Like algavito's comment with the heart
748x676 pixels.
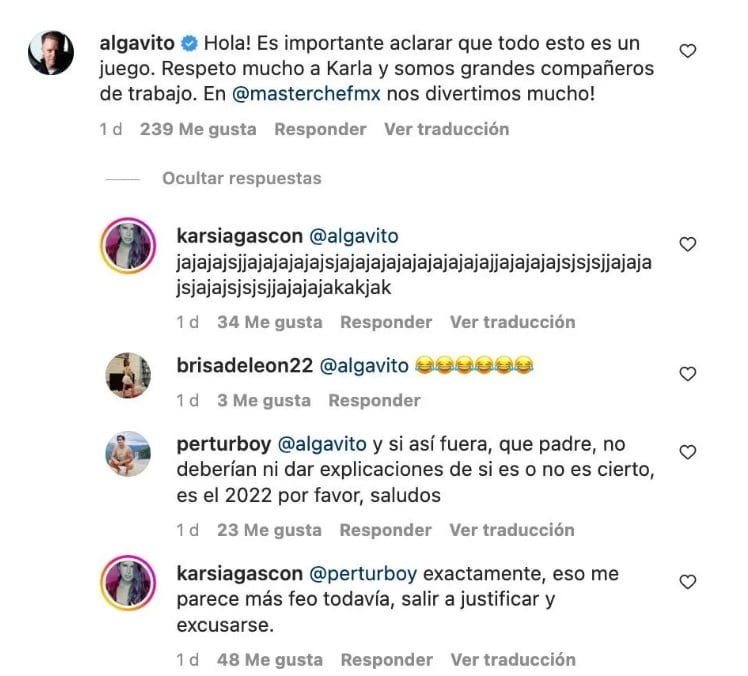pyautogui.click(x=687, y=51)
